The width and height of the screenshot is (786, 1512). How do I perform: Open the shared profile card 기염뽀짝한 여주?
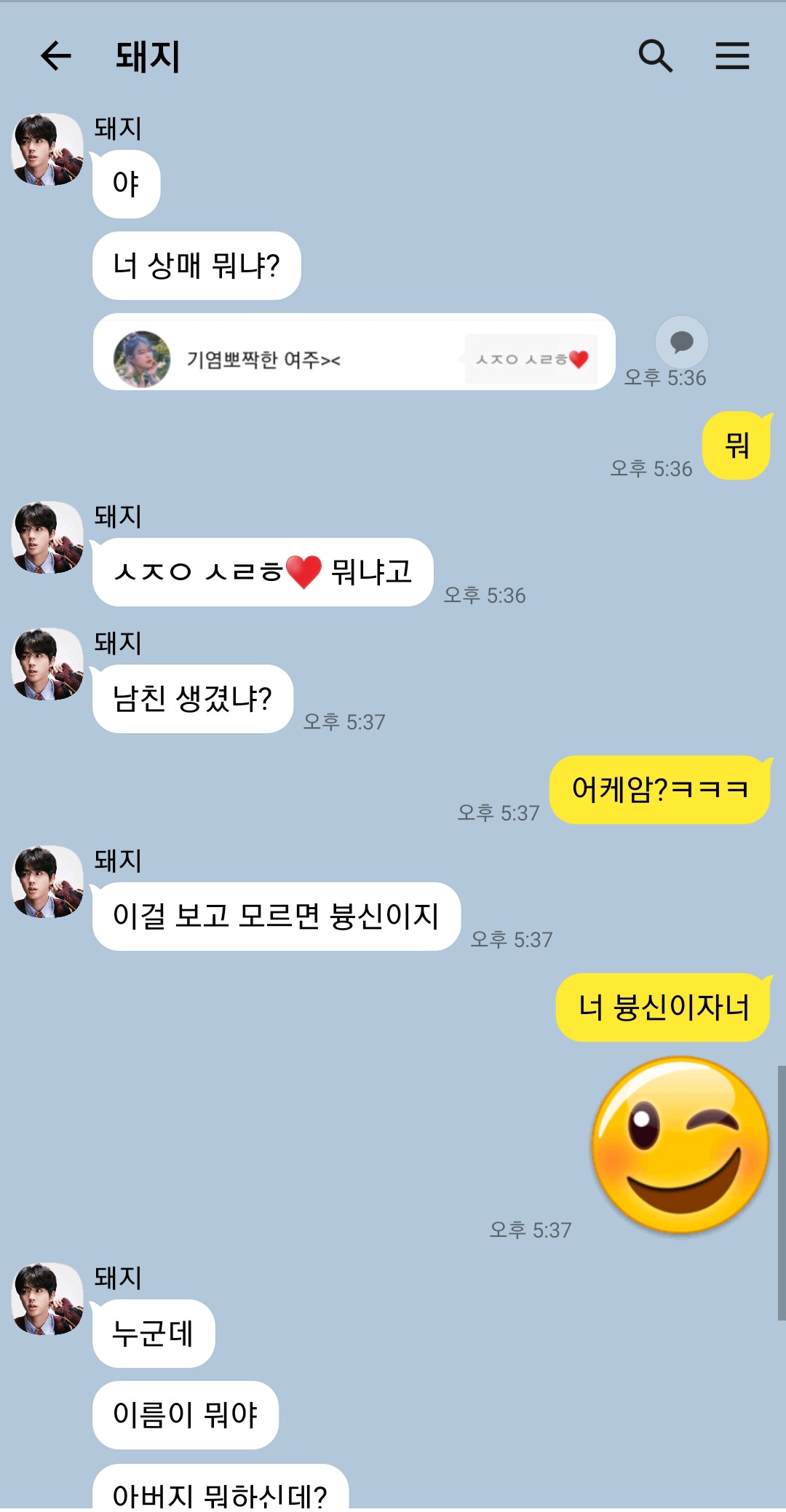coord(354,352)
